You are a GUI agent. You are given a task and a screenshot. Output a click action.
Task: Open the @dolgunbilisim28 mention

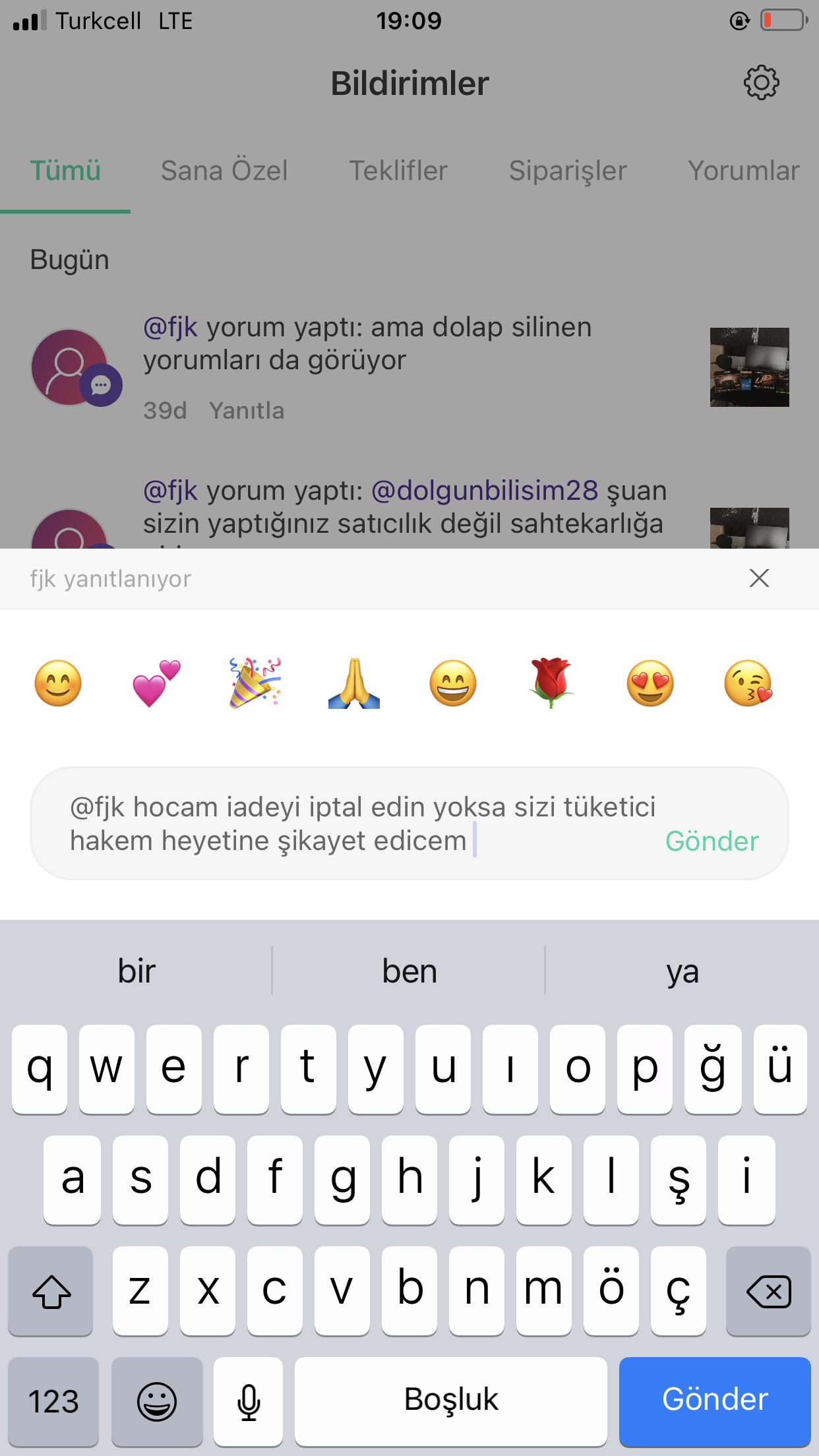point(485,491)
